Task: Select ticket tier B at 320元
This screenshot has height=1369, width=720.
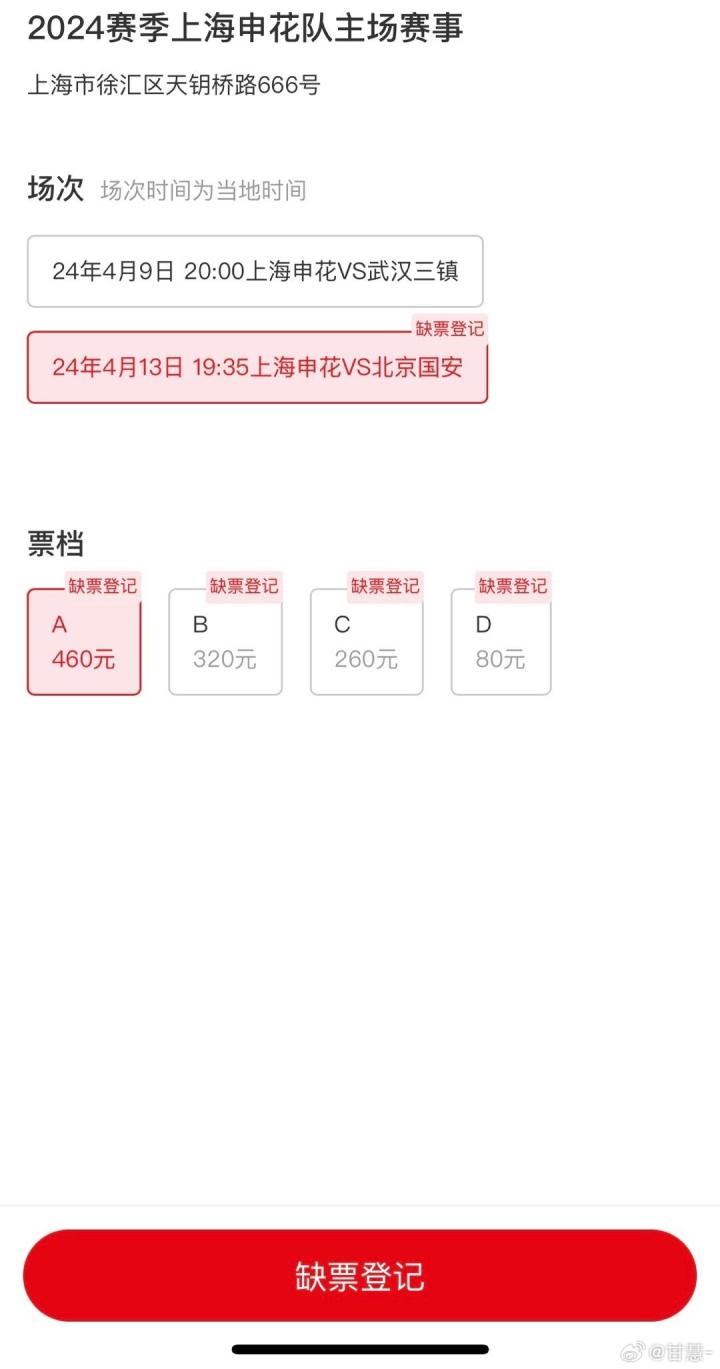Action: (x=225, y=642)
